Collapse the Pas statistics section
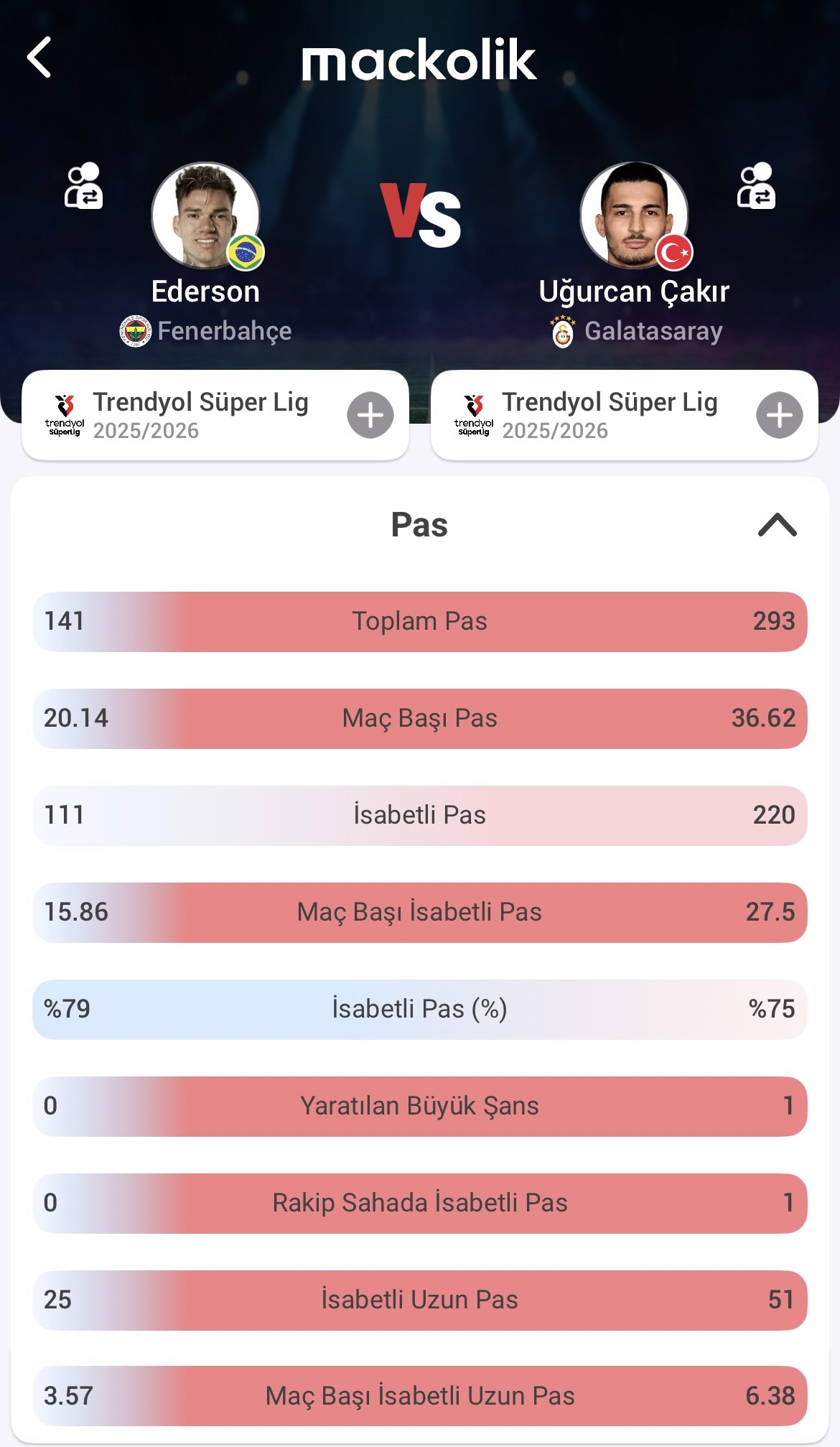 coord(777,525)
